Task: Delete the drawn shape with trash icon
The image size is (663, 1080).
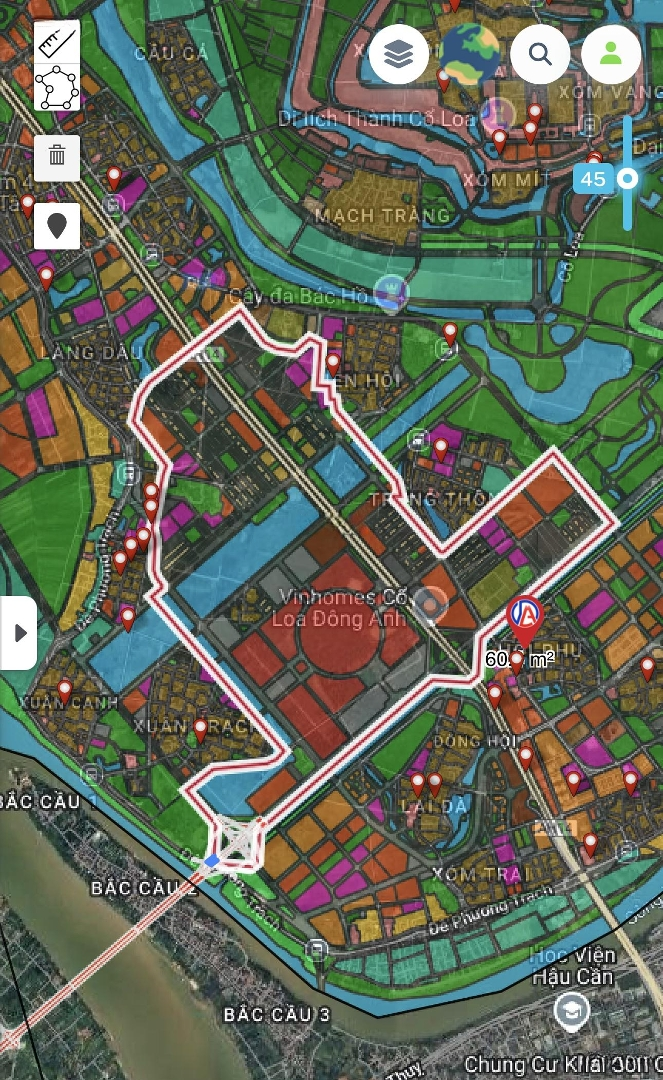Action: click(57, 157)
